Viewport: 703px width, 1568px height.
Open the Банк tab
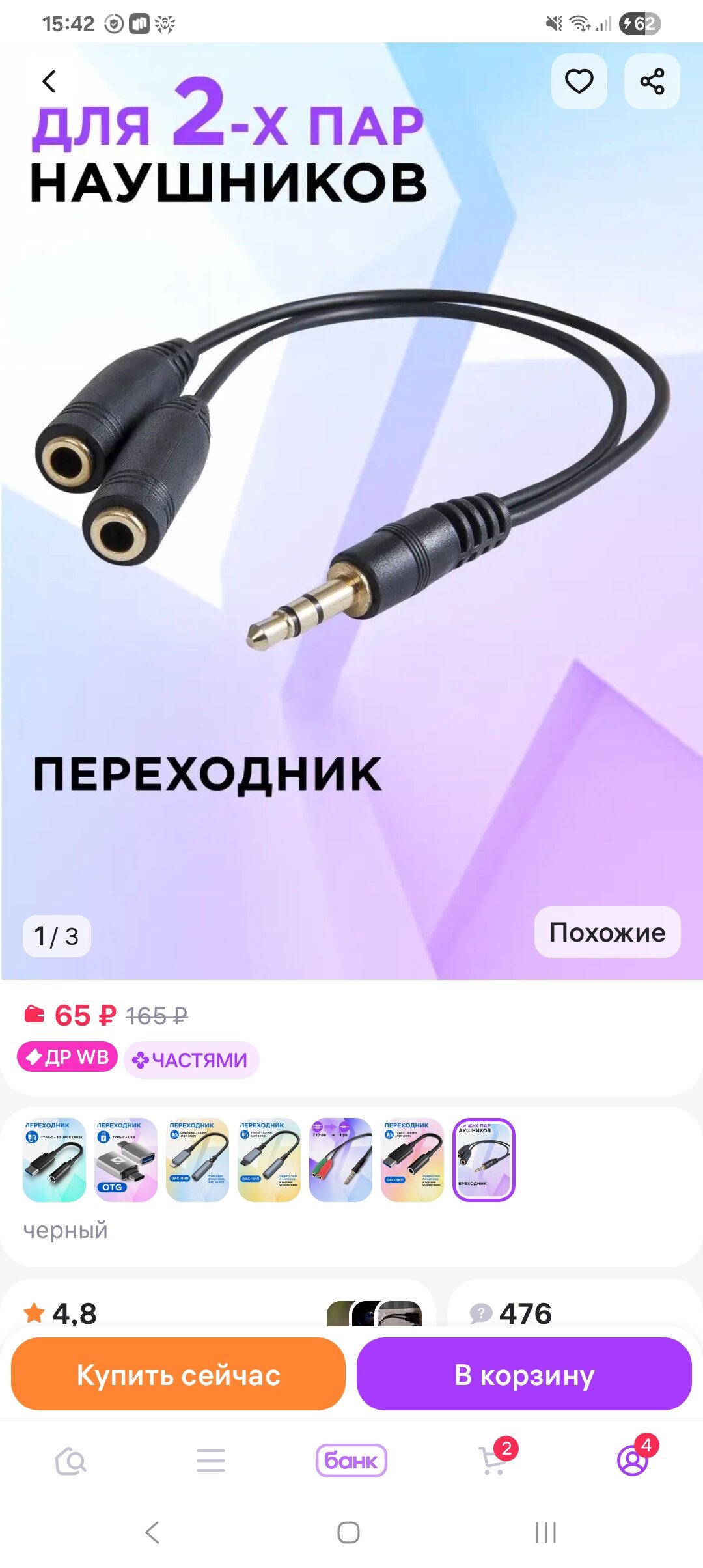coord(351,1461)
